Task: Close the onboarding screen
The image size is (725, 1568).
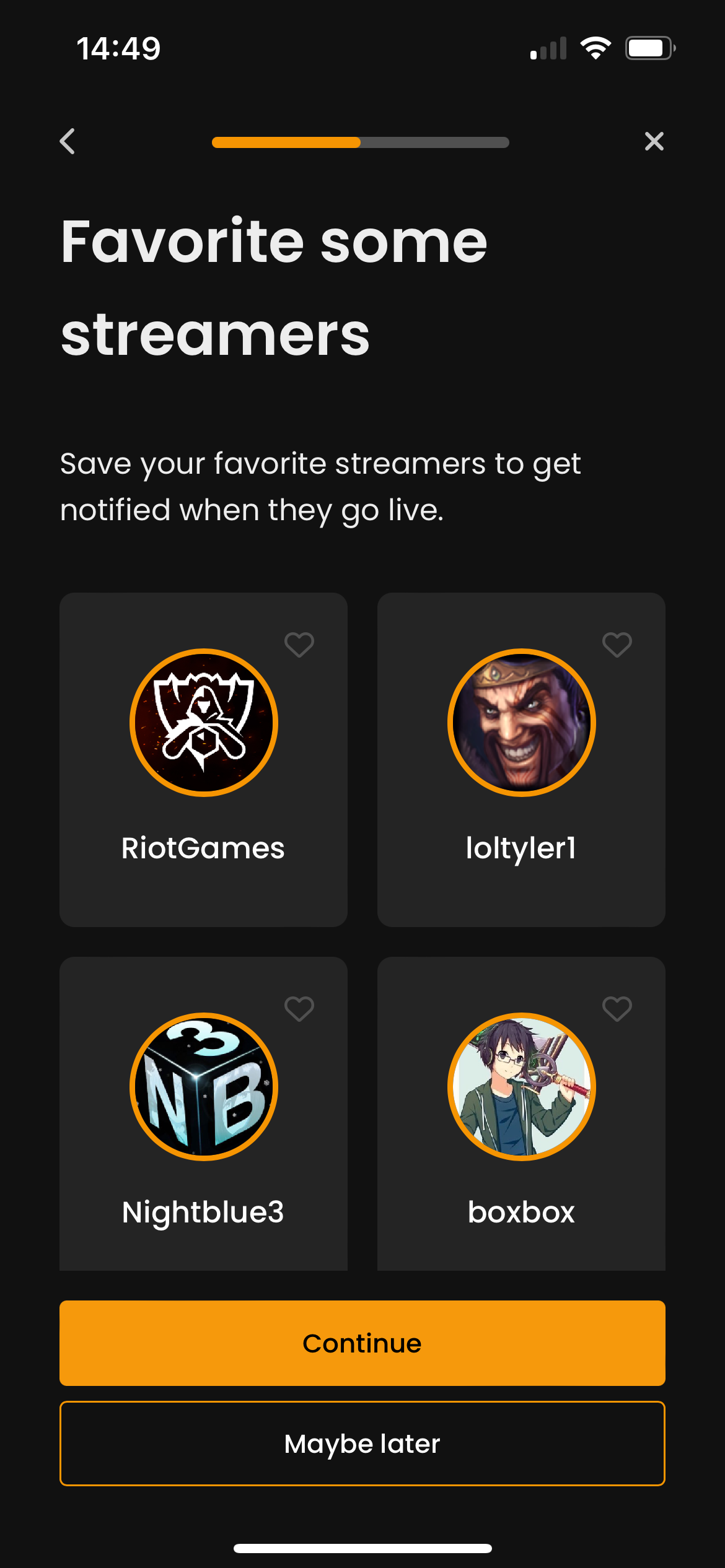Action: click(x=654, y=142)
